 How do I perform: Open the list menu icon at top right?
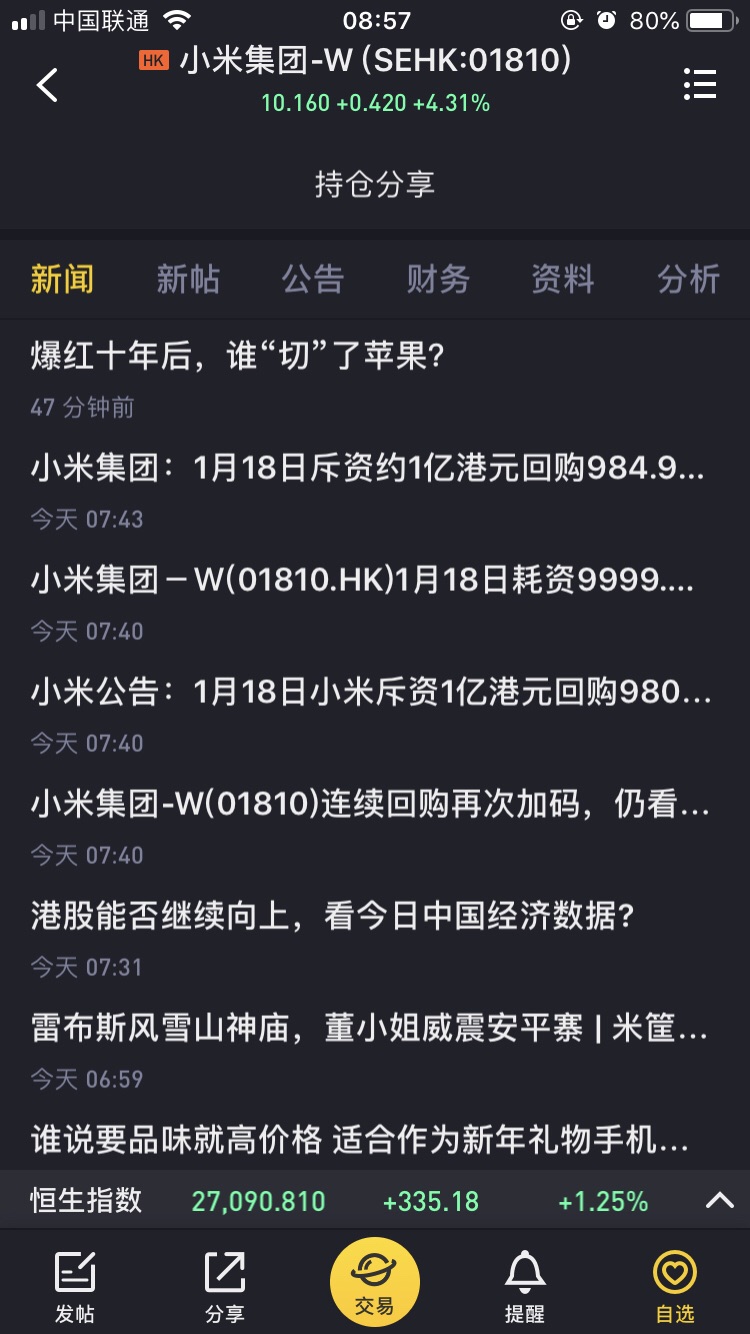coord(700,85)
